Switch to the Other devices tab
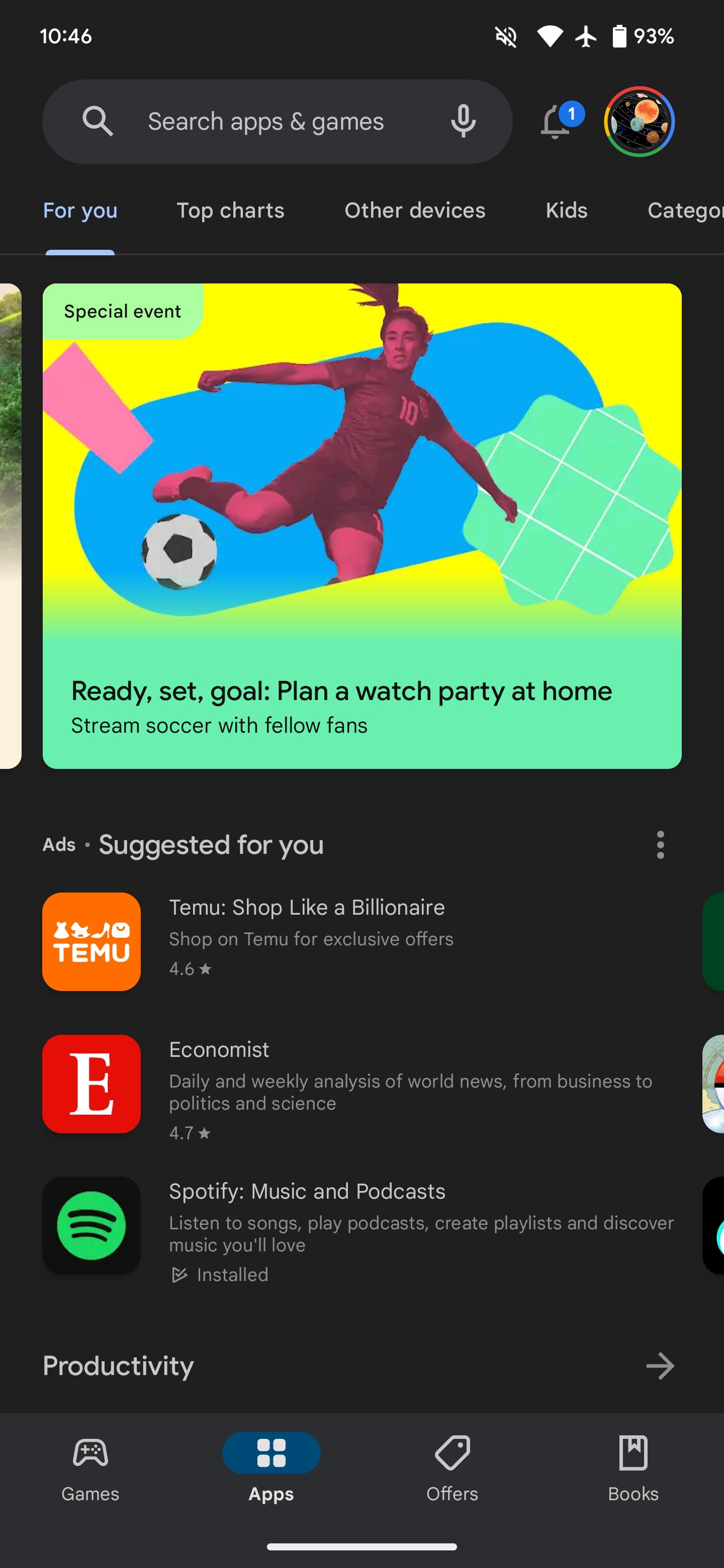 tap(415, 211)
